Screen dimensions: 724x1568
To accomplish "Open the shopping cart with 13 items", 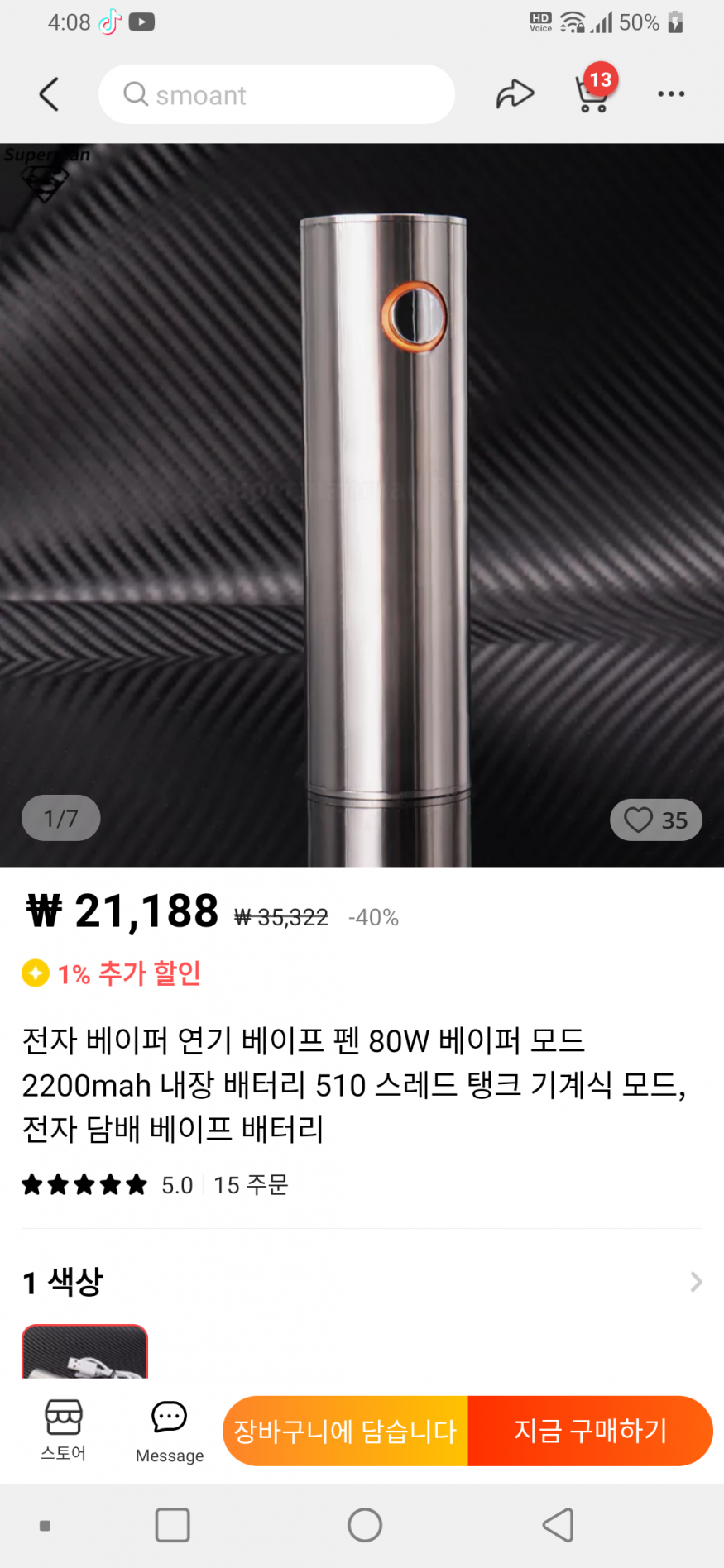I will pyautogui.click(x=593, y=93).
